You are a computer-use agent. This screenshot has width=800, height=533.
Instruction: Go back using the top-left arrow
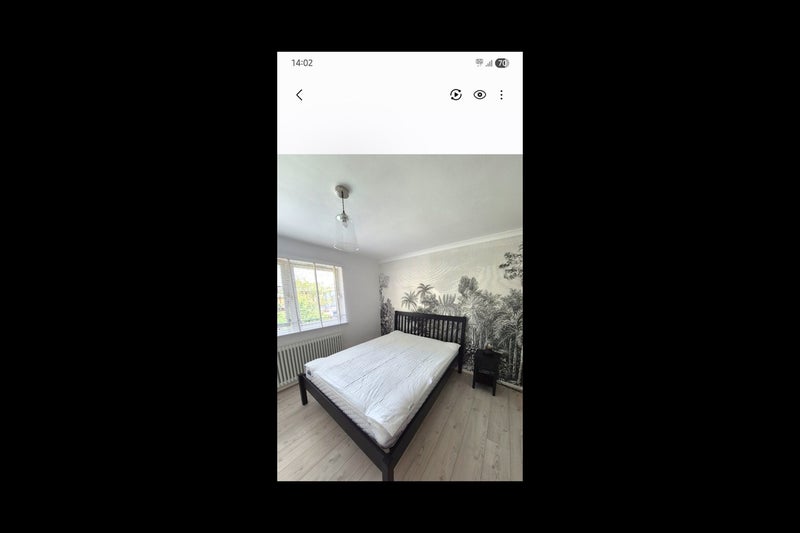click(x=299, y=95)
